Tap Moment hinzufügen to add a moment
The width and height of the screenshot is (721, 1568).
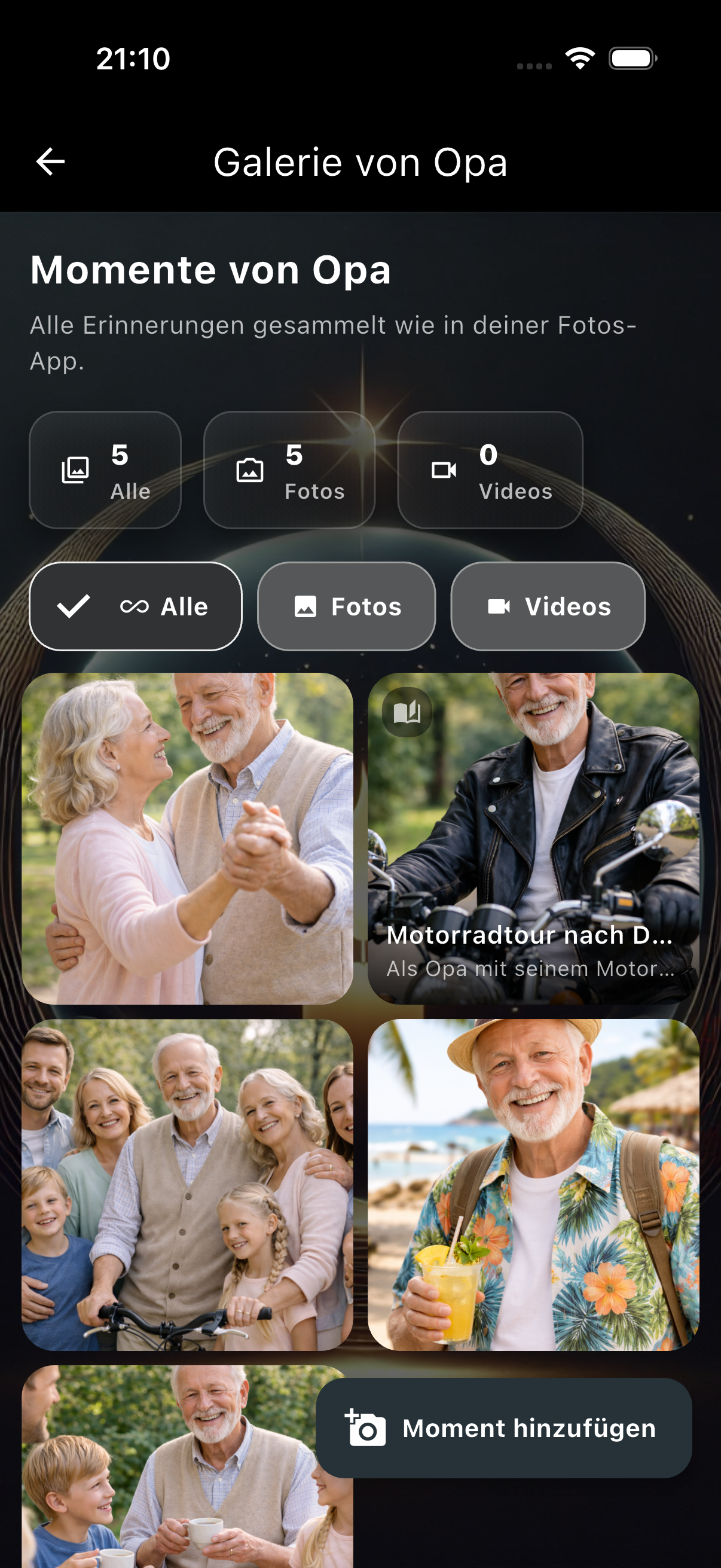pos(504,1428)
